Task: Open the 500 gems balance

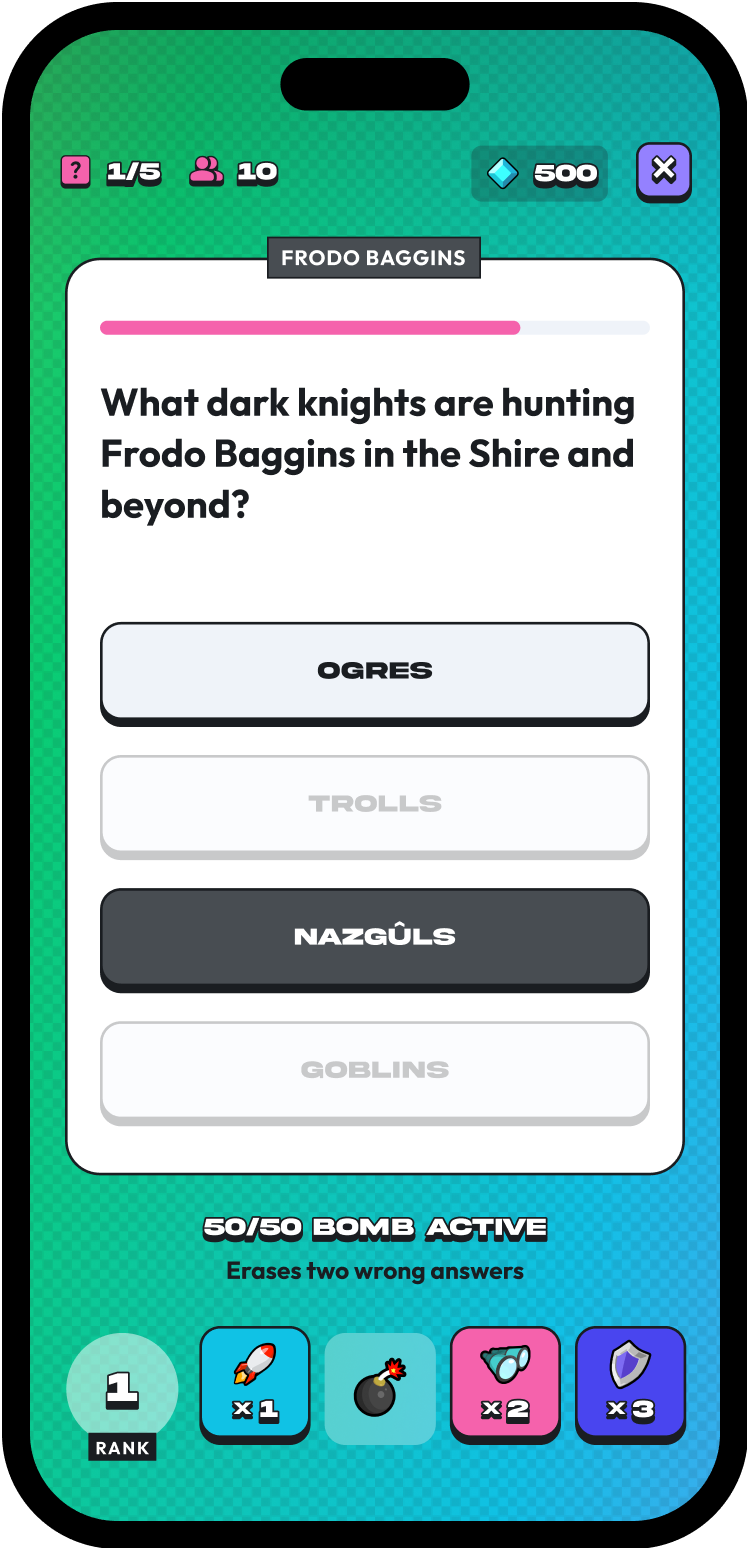Action: pyautogui.click(x=540, y=174)
